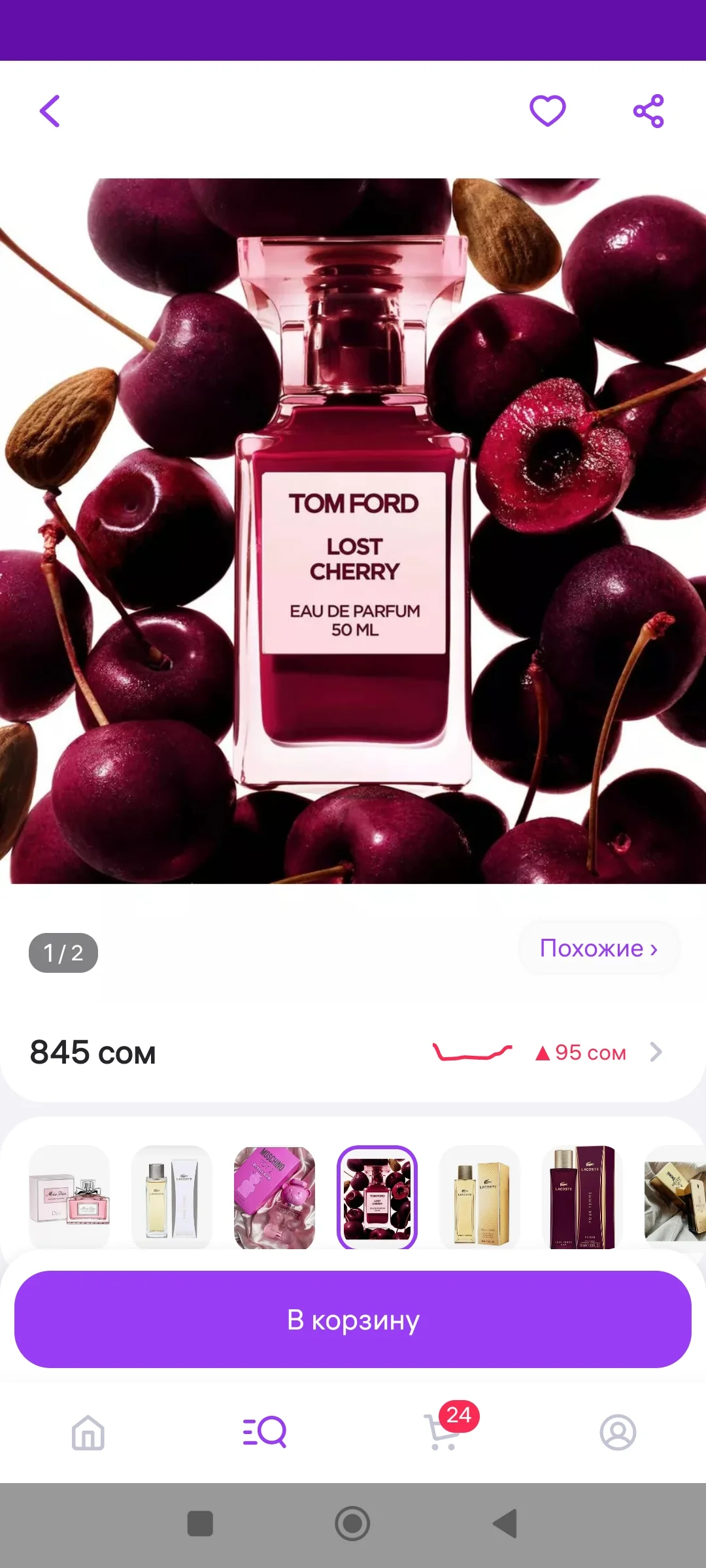Screen dimensions: 706x1568
Task: Toggle the heart to favorite this product
Action: (547, 110)
